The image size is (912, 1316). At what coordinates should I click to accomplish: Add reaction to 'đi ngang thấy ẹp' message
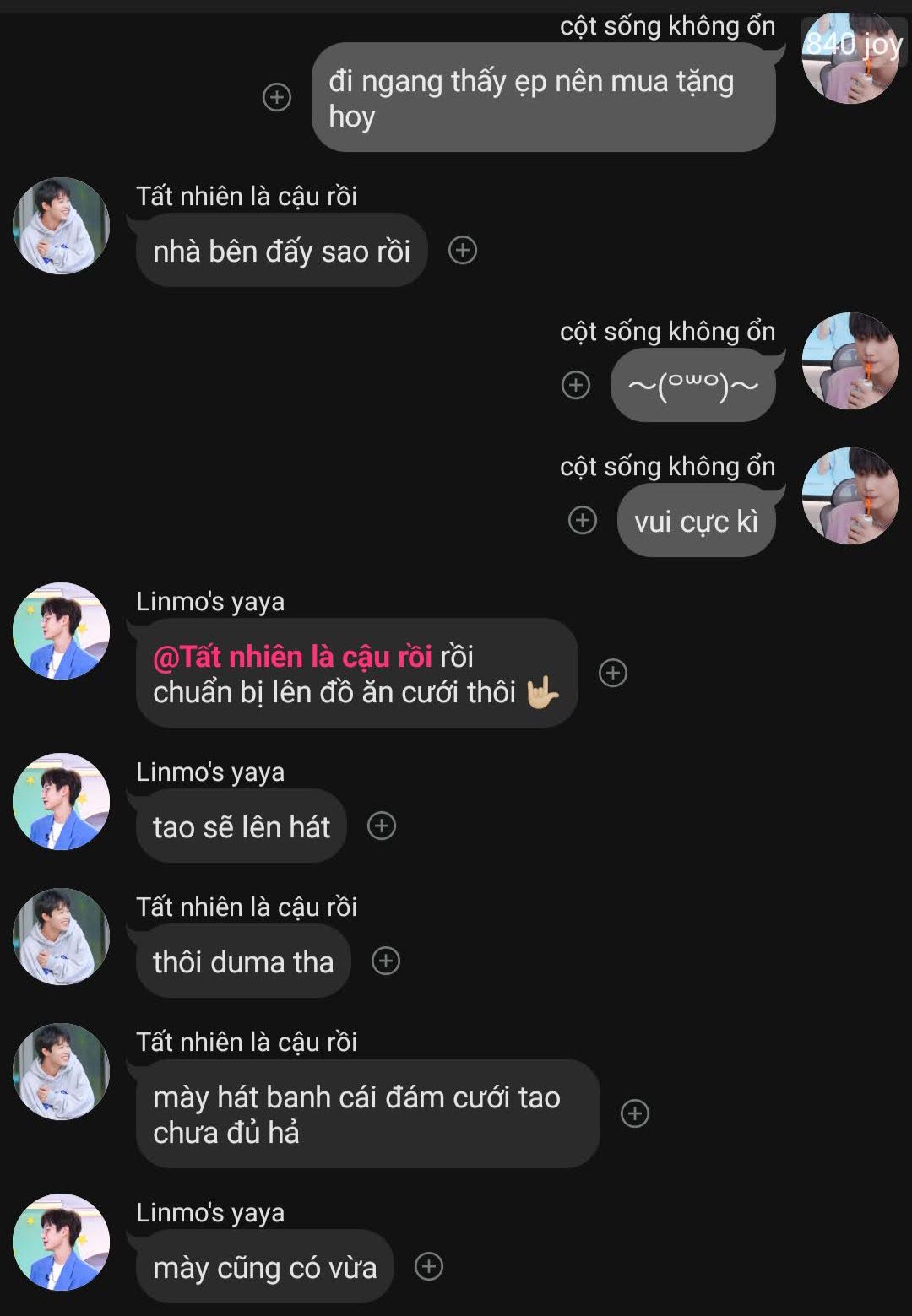[277, 97]
